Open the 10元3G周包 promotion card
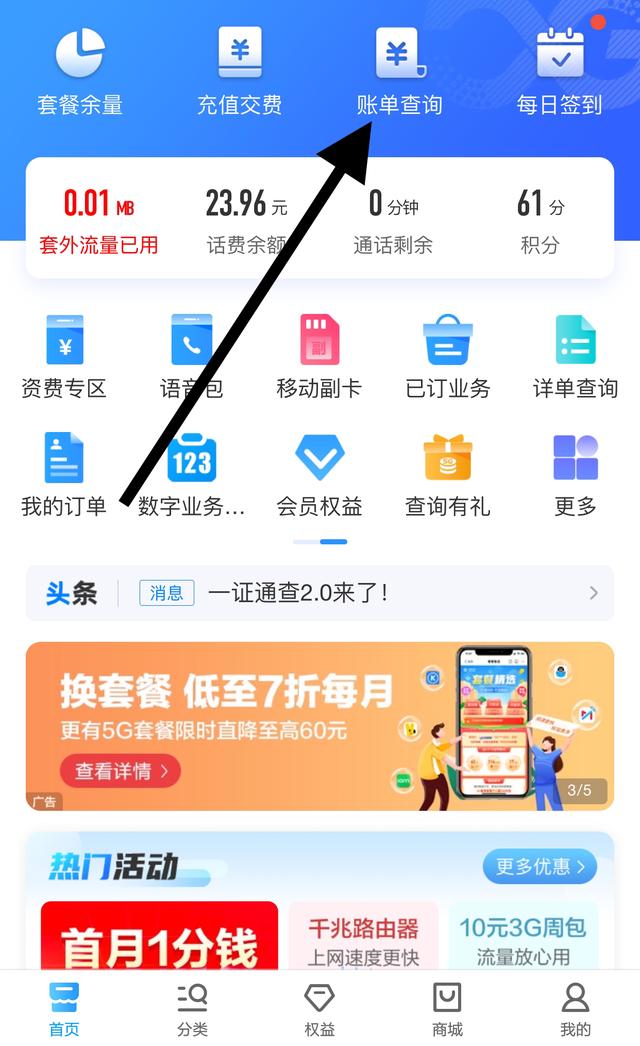This screenshot has width=640, height=1046. (523, 938)
